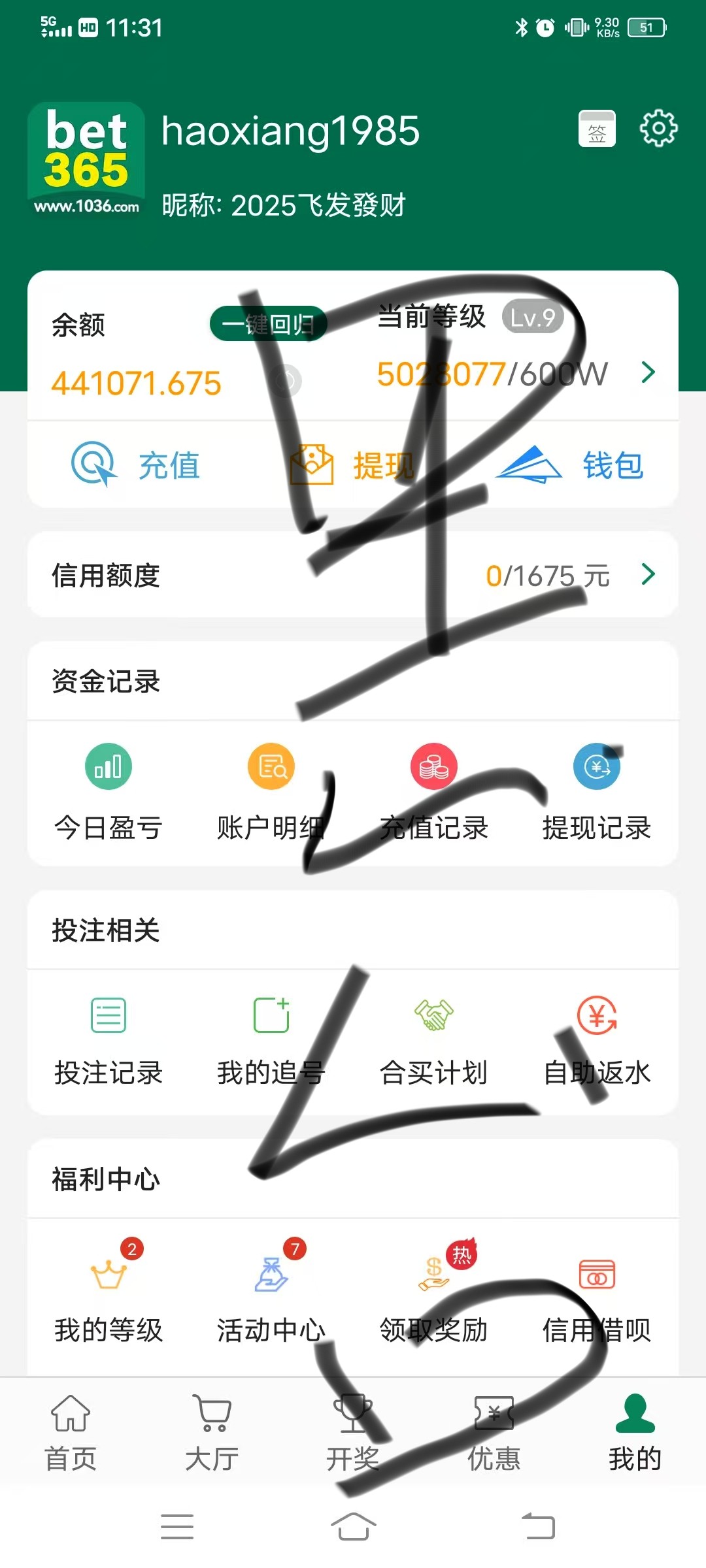Switch to the 首页 home tab
The height and width of the screenshot is (1568, 706).
pos(71,1432)
